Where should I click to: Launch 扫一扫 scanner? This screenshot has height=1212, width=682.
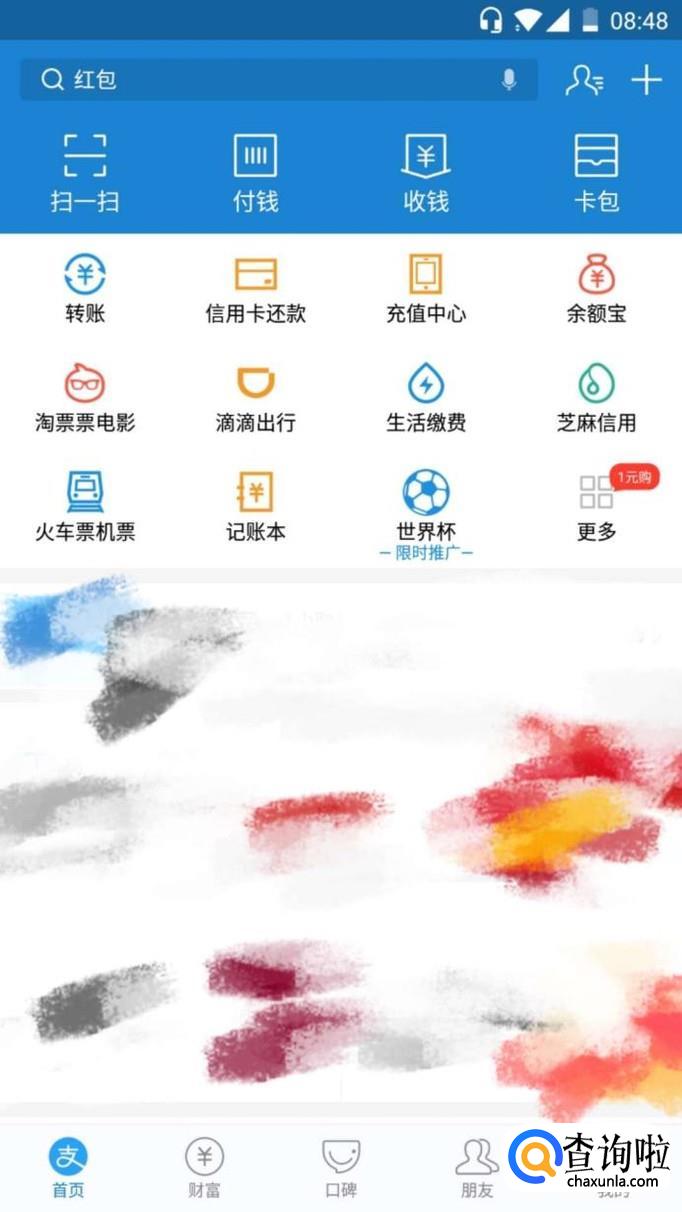pyautogui.click(x=85, y=172)
